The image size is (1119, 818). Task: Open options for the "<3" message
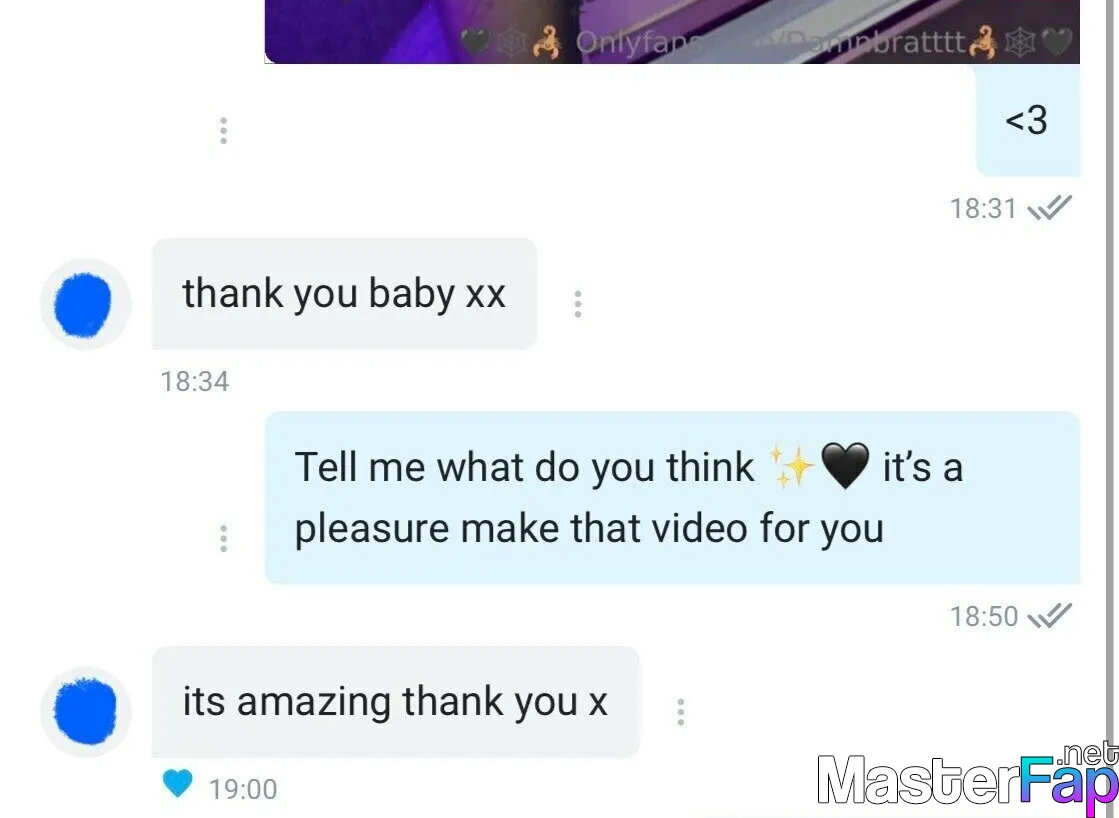click(223, 130)
